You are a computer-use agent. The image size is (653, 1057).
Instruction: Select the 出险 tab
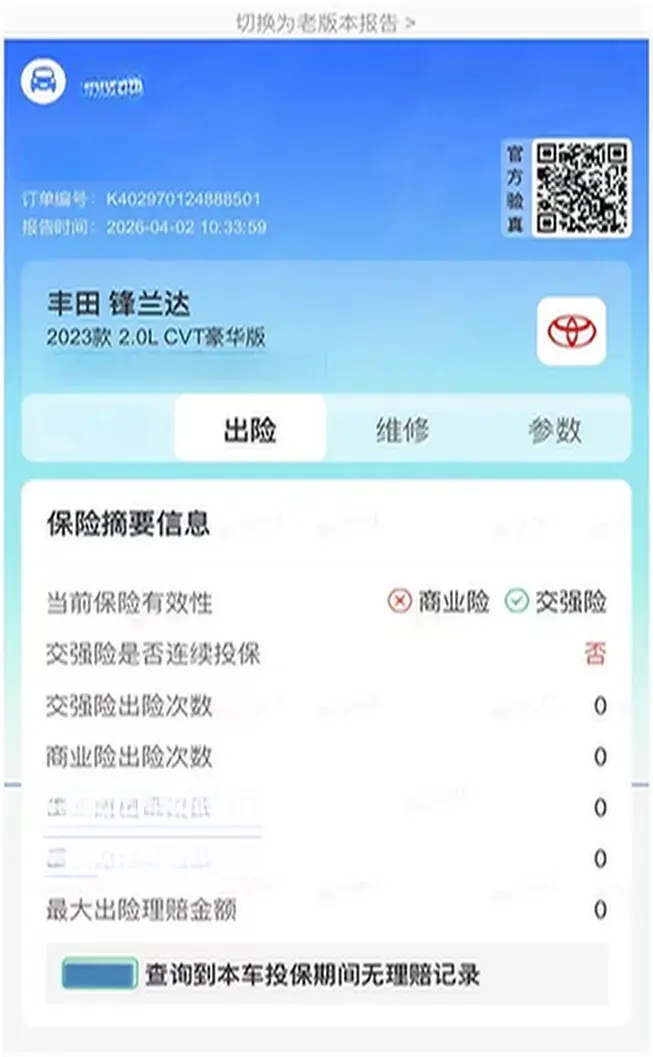[x=250, y=430]
